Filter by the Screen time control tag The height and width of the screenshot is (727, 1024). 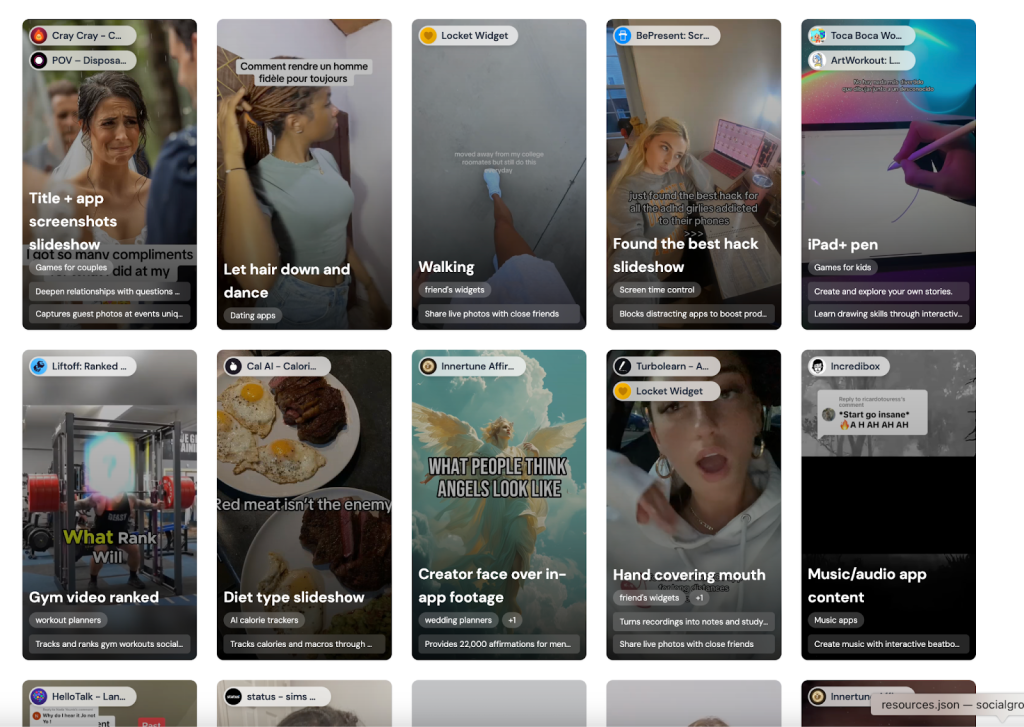657,290
